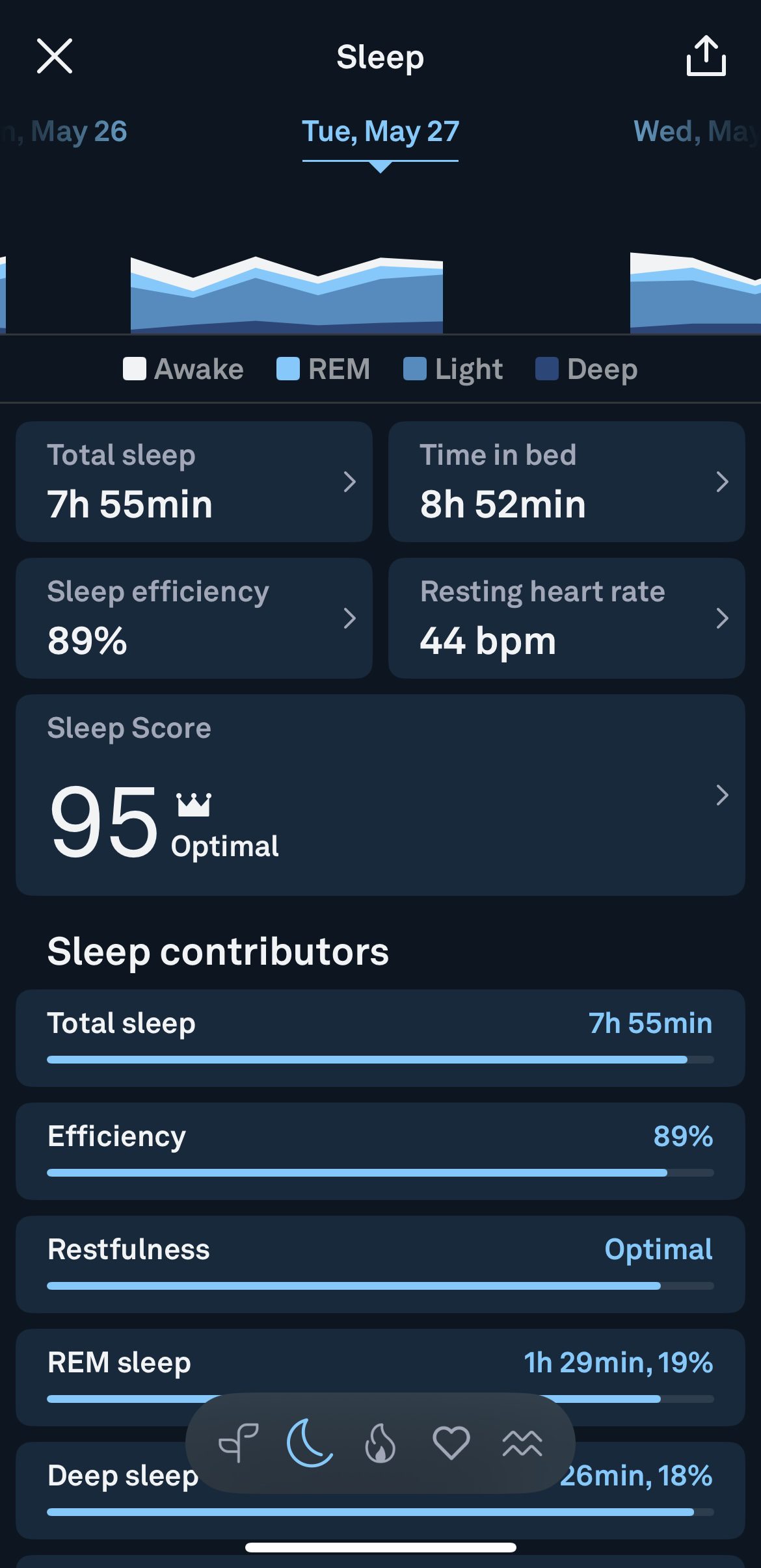Open Resting heart rate details with the chevron
The width and height of the screenshot is (761, 1568).
tap(723, 618)
